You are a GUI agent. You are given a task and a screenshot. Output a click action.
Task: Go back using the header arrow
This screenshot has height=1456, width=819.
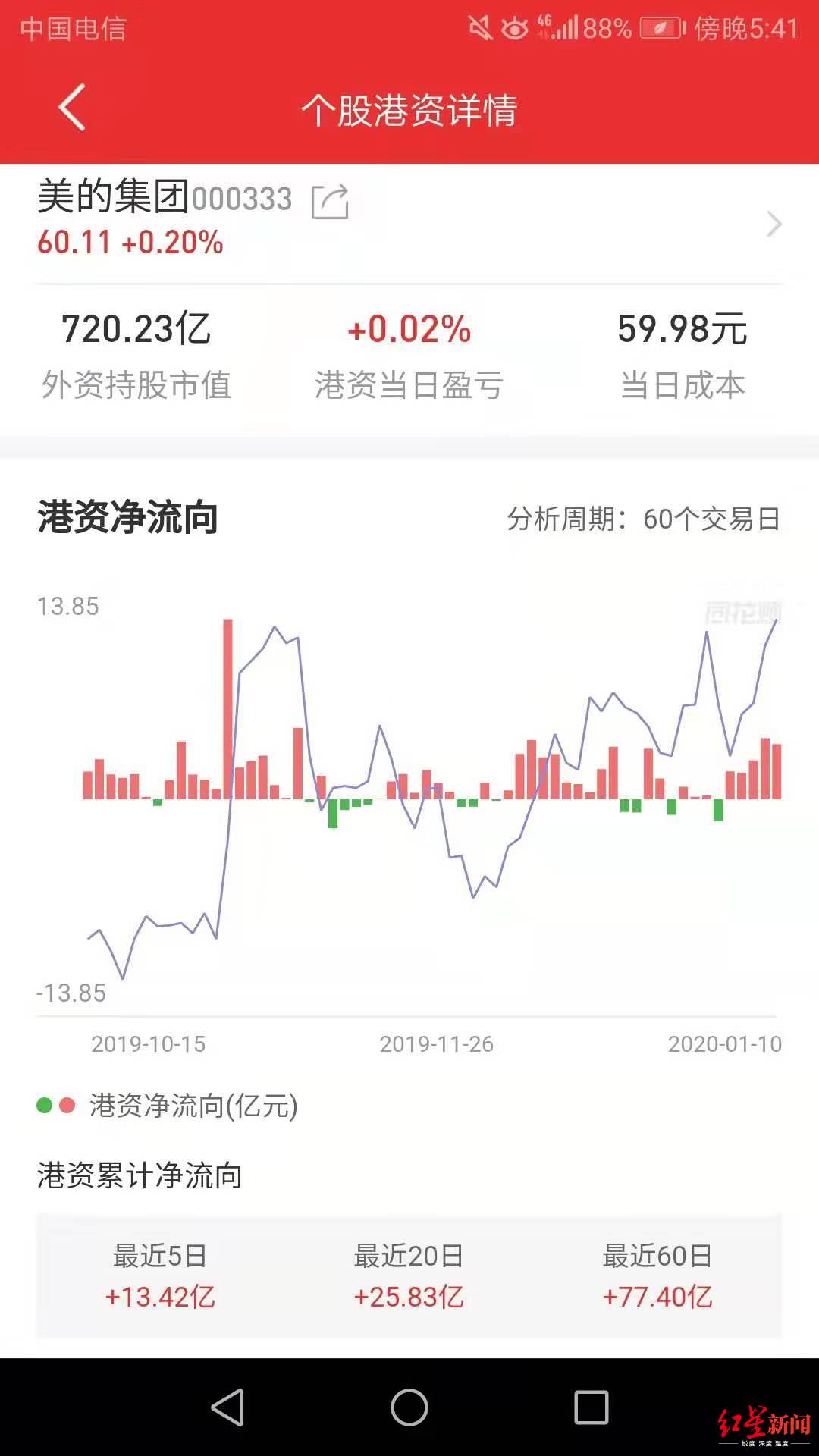(x=72, y=108)
